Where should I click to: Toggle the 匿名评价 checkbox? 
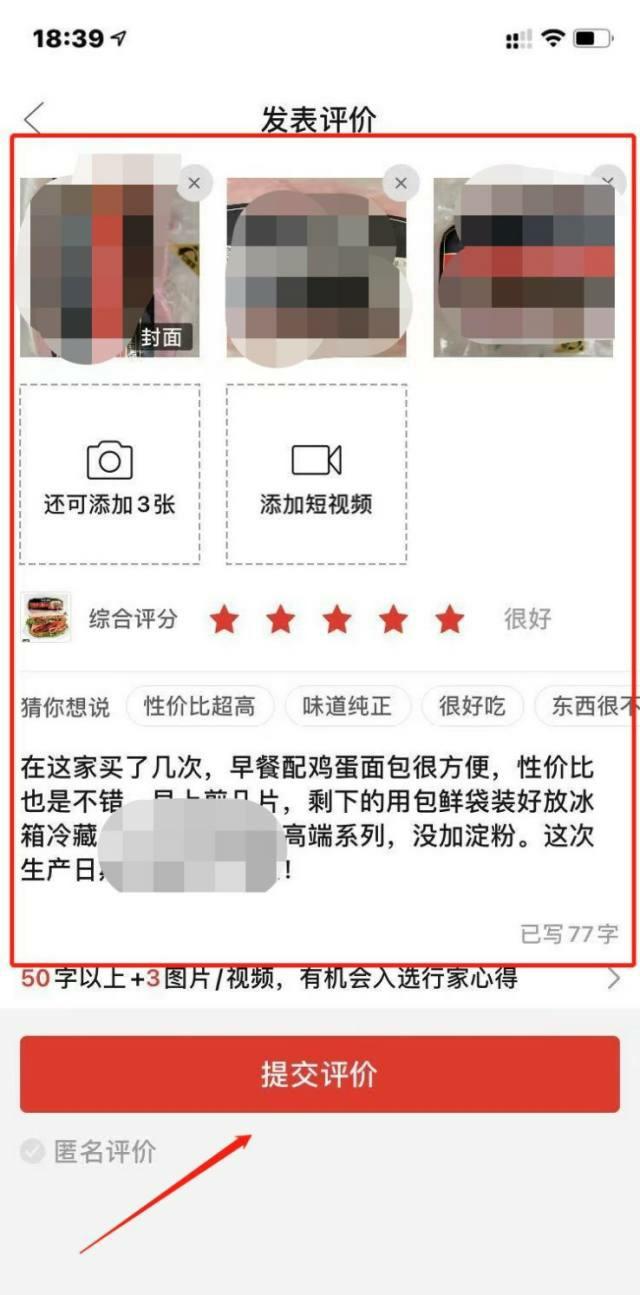click(32, 1152)
